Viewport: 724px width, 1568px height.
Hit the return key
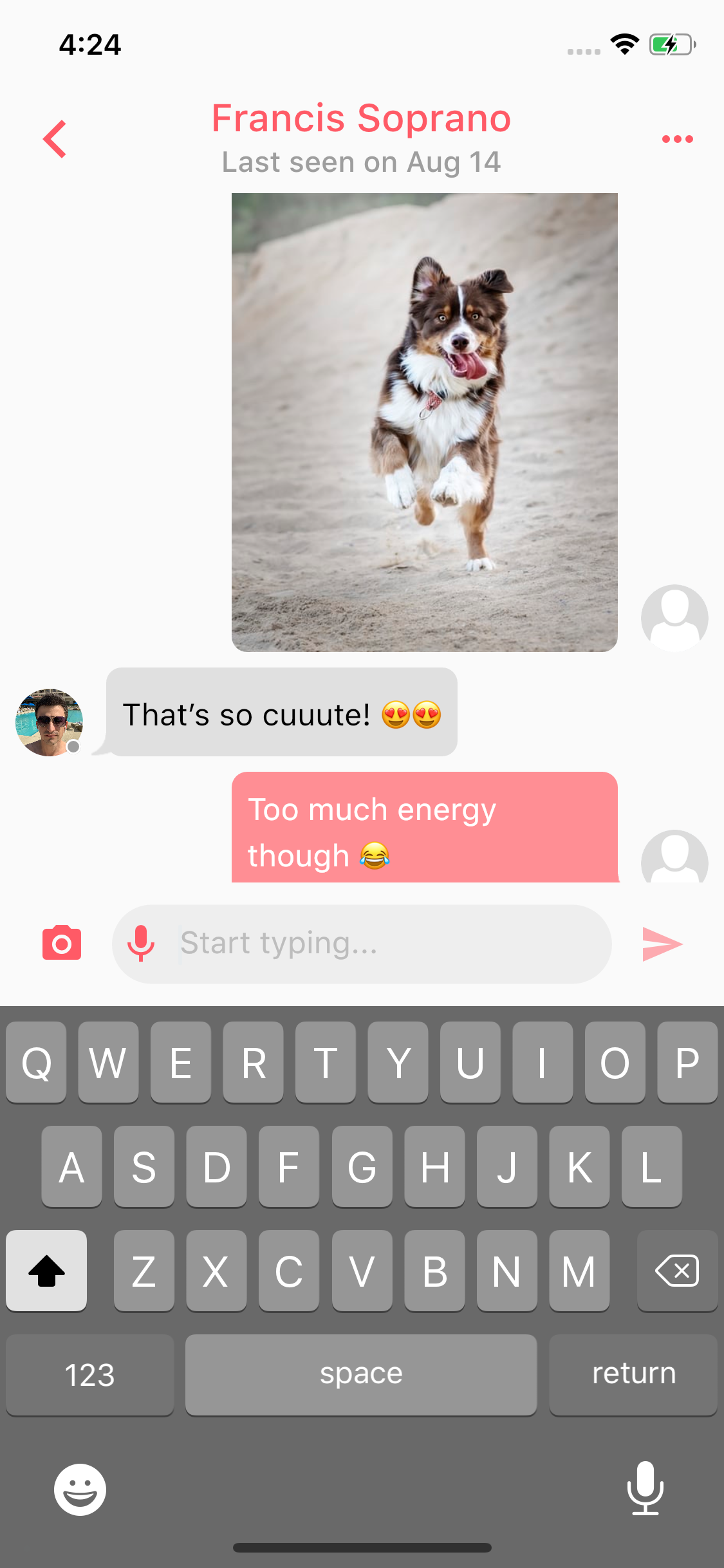[633, 1375]
